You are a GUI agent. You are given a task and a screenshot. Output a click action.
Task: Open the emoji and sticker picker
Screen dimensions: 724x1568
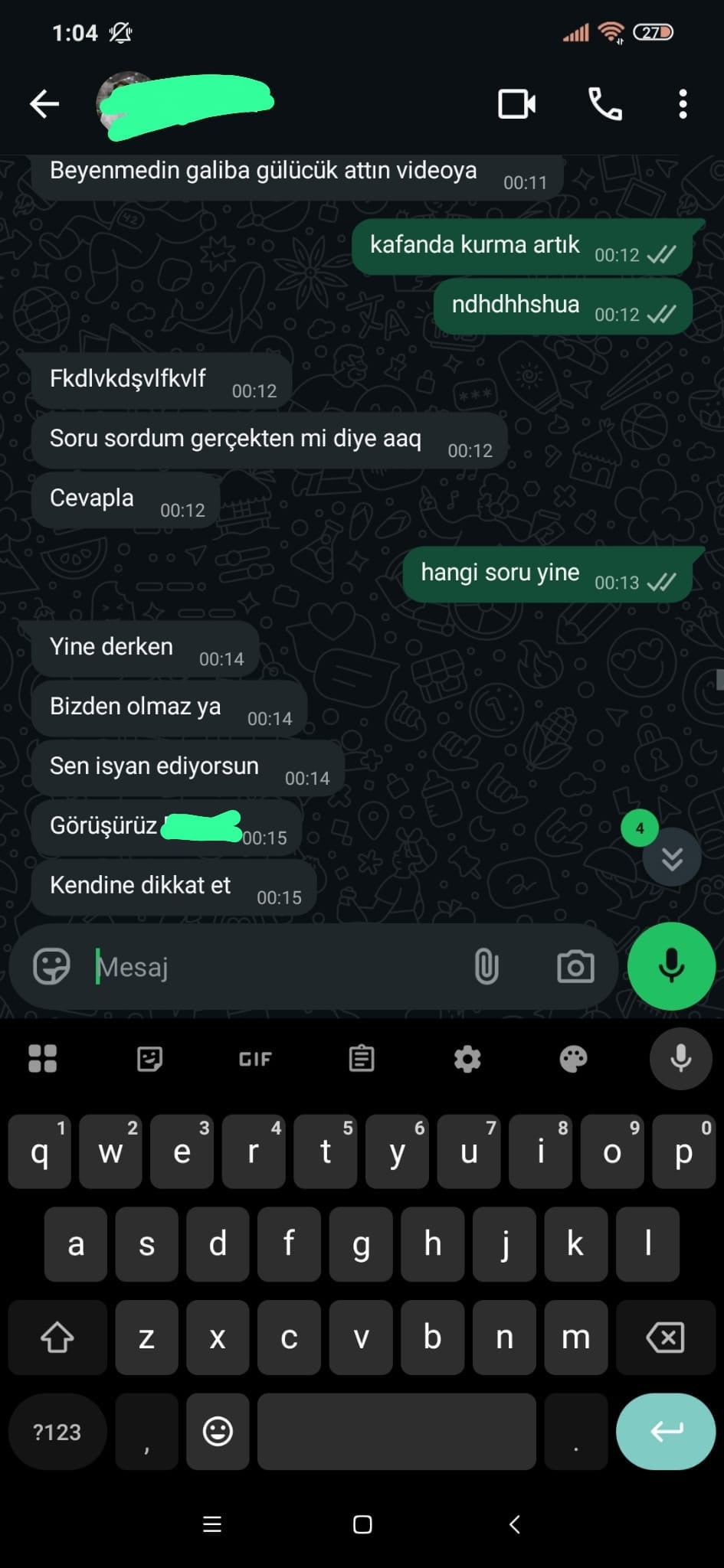51,966
